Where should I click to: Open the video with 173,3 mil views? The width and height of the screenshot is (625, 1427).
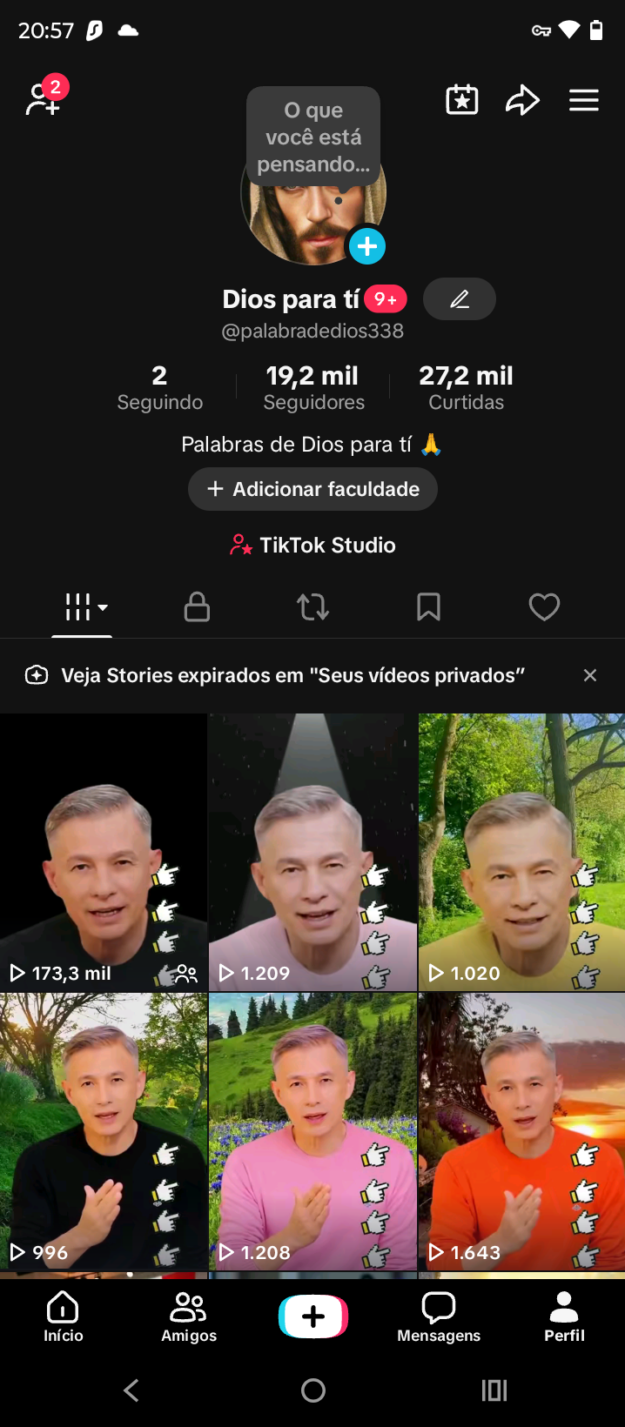tap(103, 852)
